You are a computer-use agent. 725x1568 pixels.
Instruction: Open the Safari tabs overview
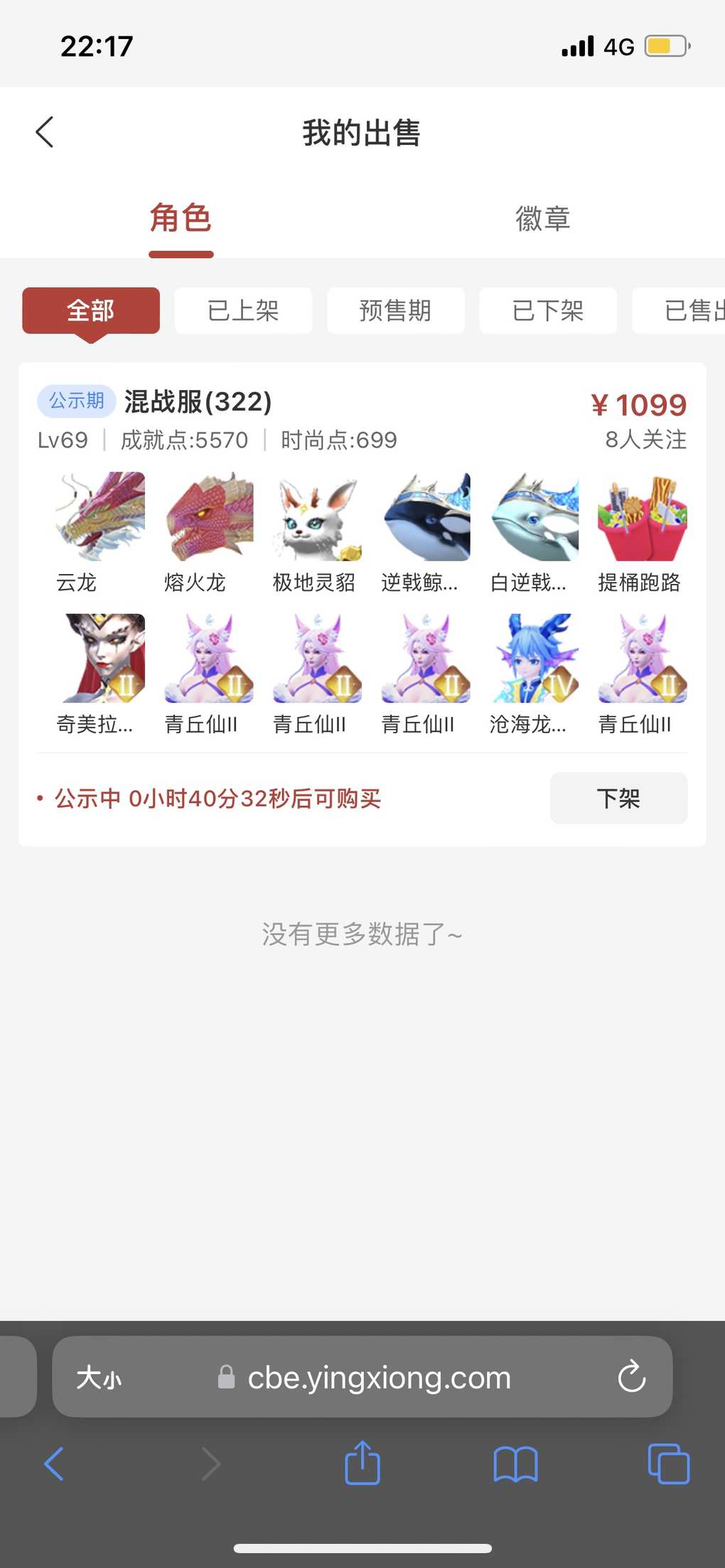pos(668,1463)
